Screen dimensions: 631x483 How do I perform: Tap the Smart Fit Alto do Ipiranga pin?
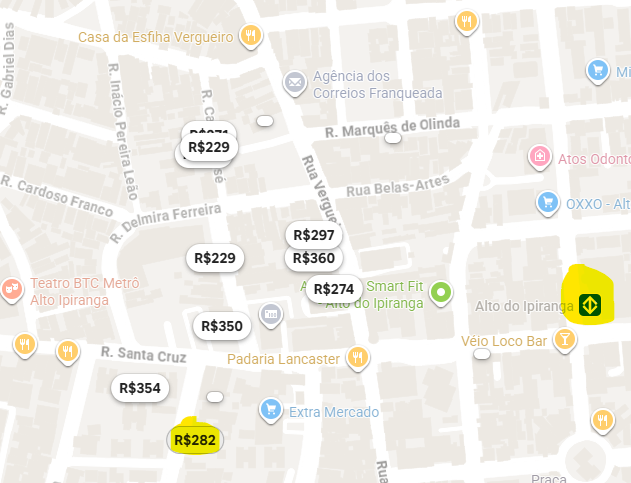[441, 293]
